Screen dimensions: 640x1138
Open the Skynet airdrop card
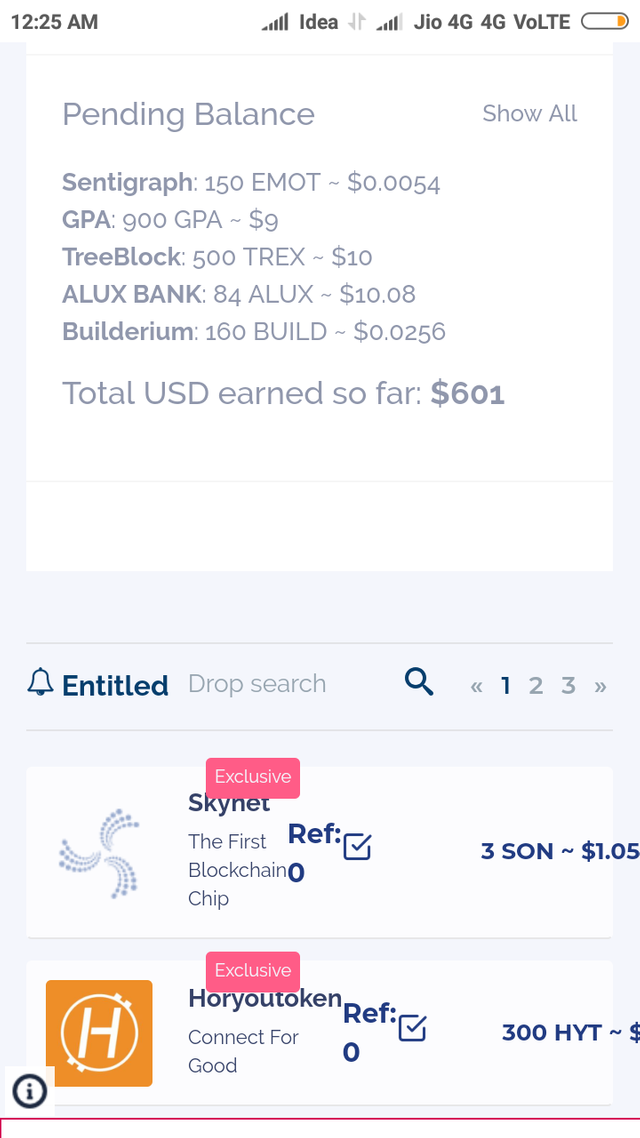point(319,852)
